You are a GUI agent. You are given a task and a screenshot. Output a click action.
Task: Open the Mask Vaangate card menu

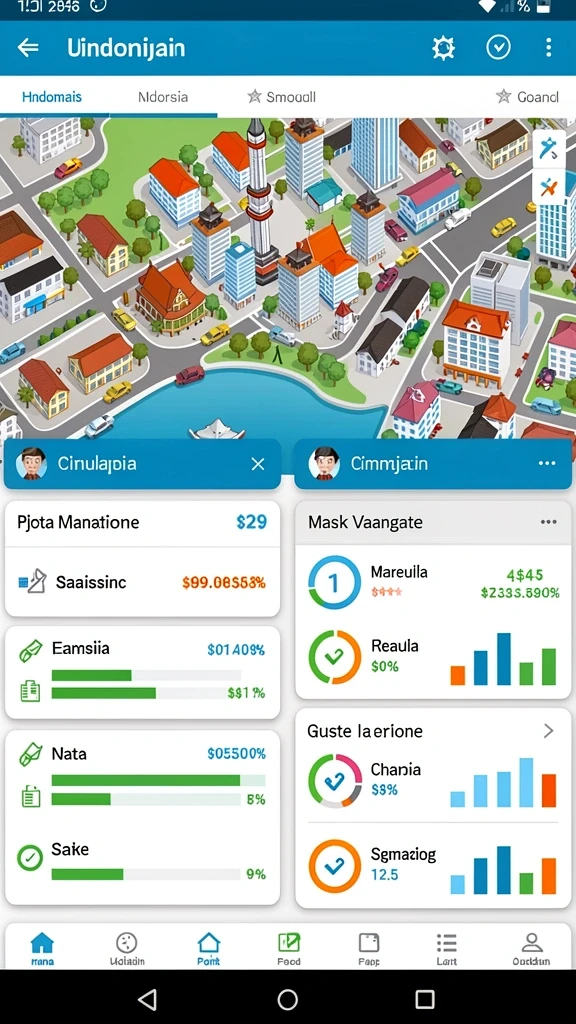(x=549, y=522)
